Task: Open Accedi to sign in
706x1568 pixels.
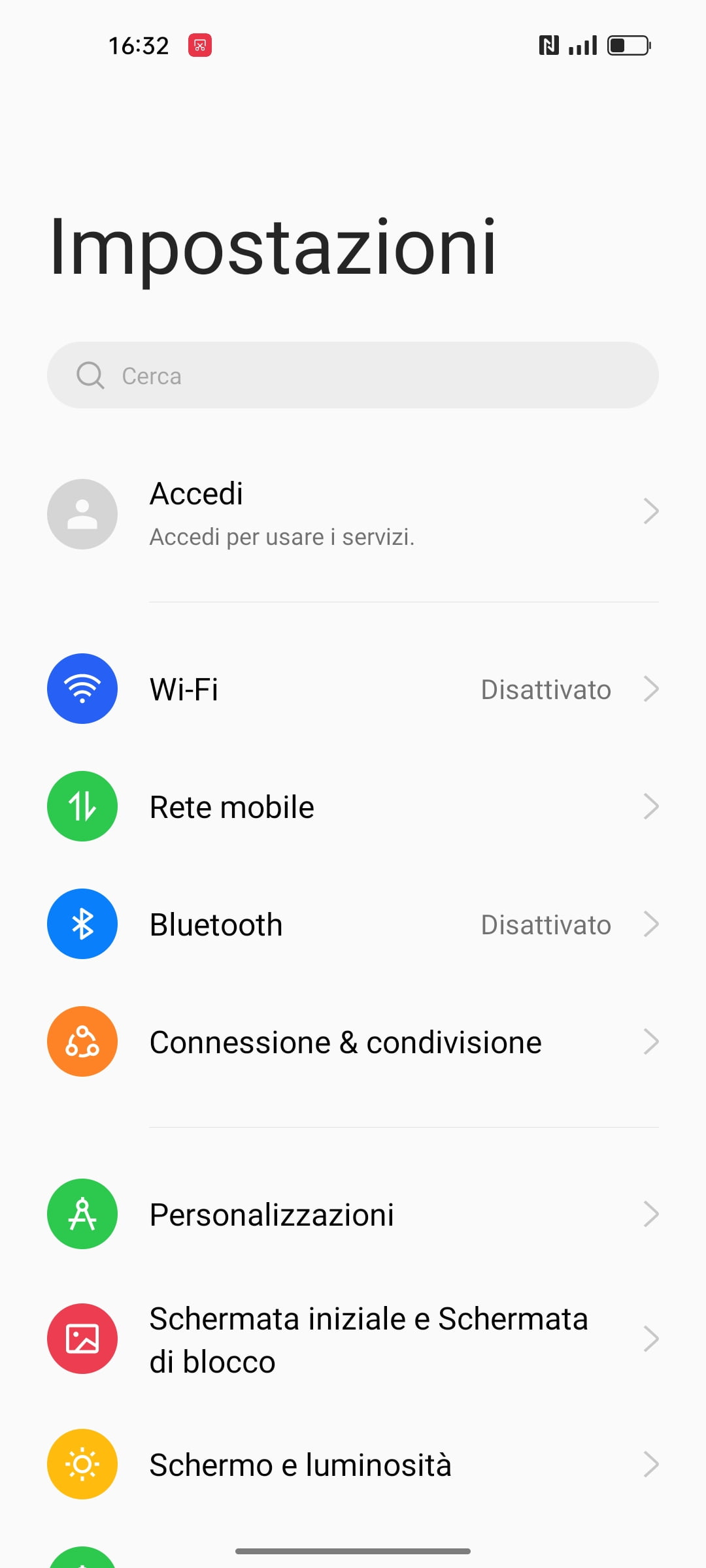Action: (353, 514)
